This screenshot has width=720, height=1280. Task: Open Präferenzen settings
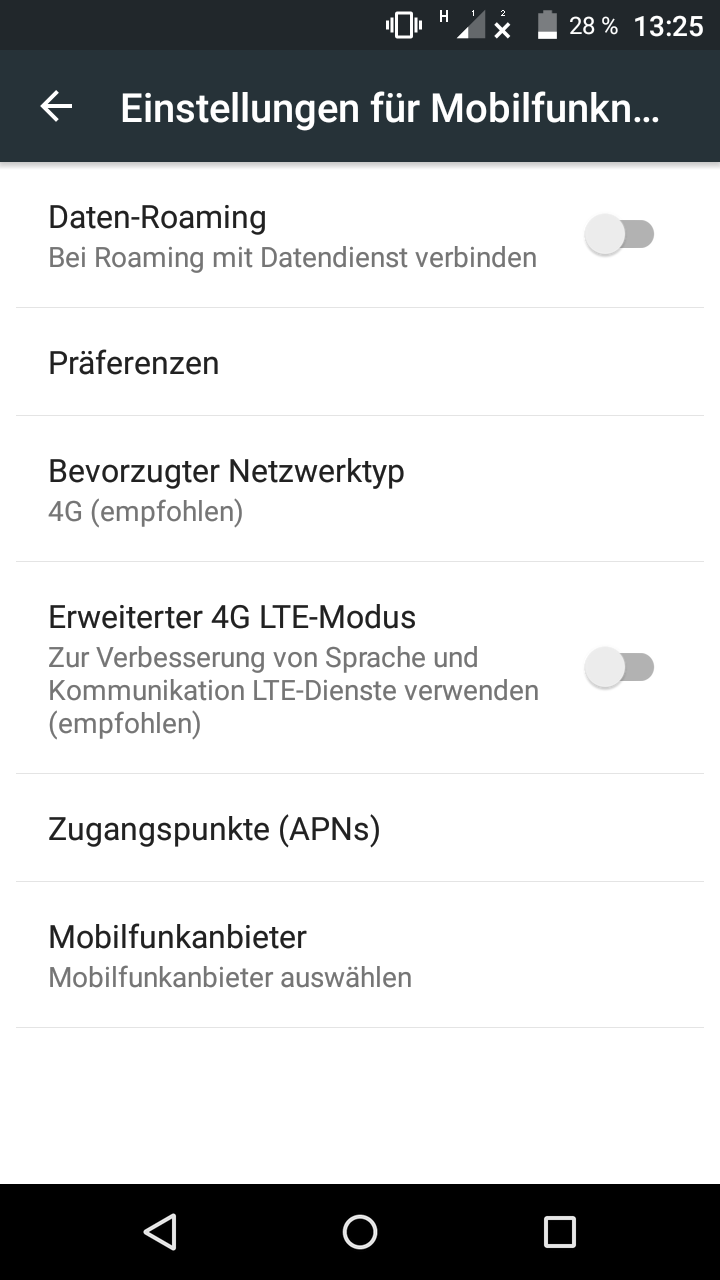click(360, 362)
